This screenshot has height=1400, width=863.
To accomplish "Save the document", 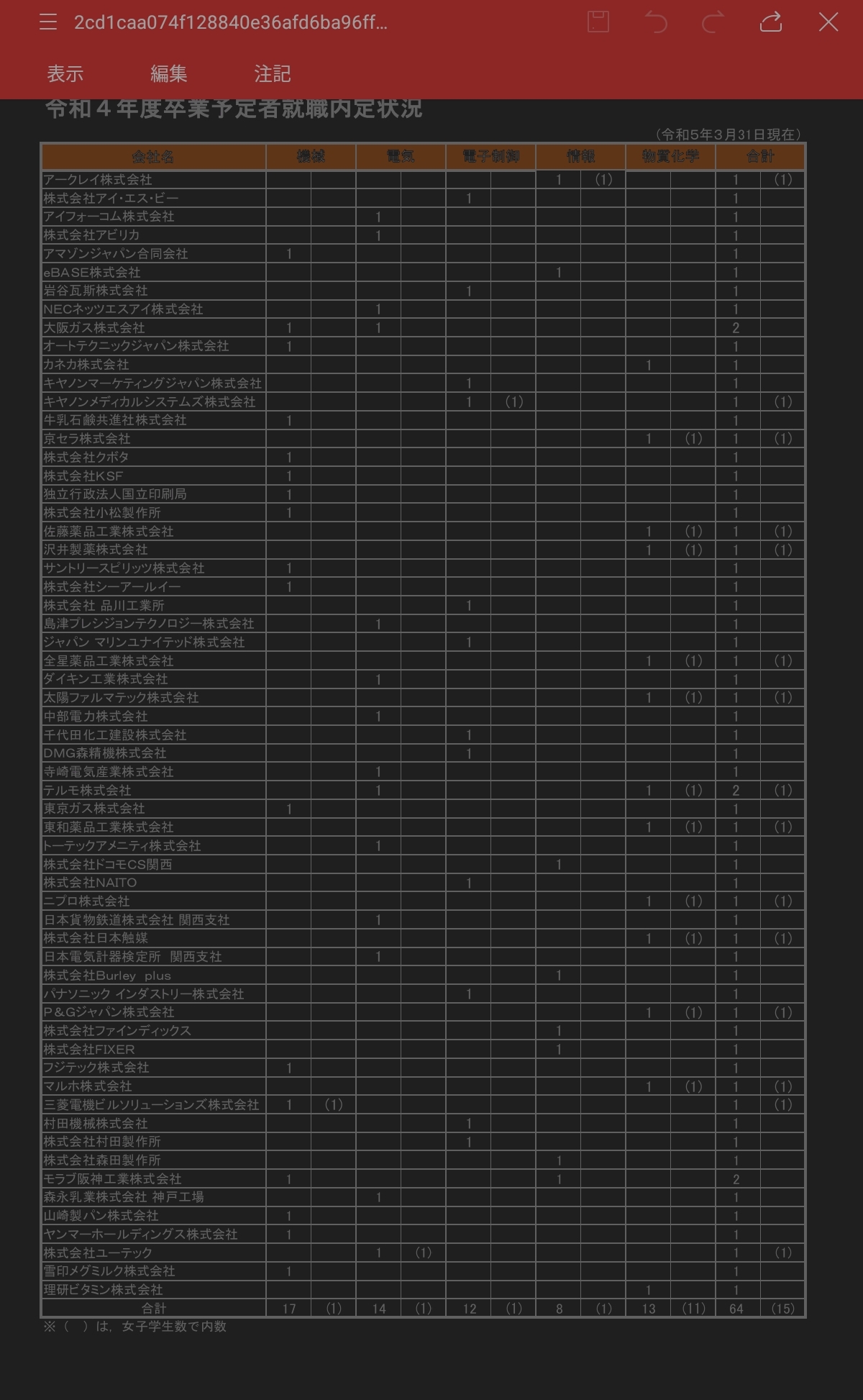I will click(x=598, y=22).
